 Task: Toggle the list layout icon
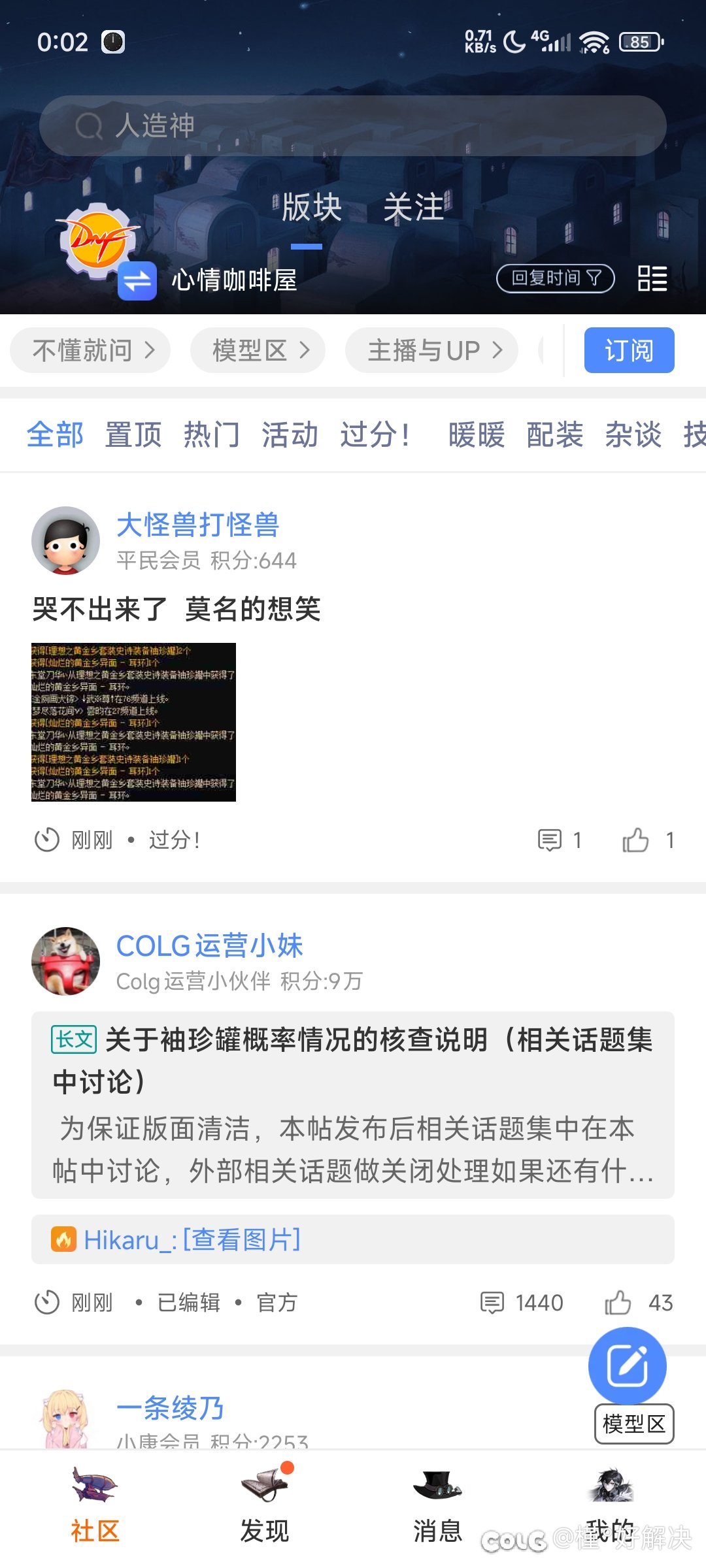pos(652,278)
